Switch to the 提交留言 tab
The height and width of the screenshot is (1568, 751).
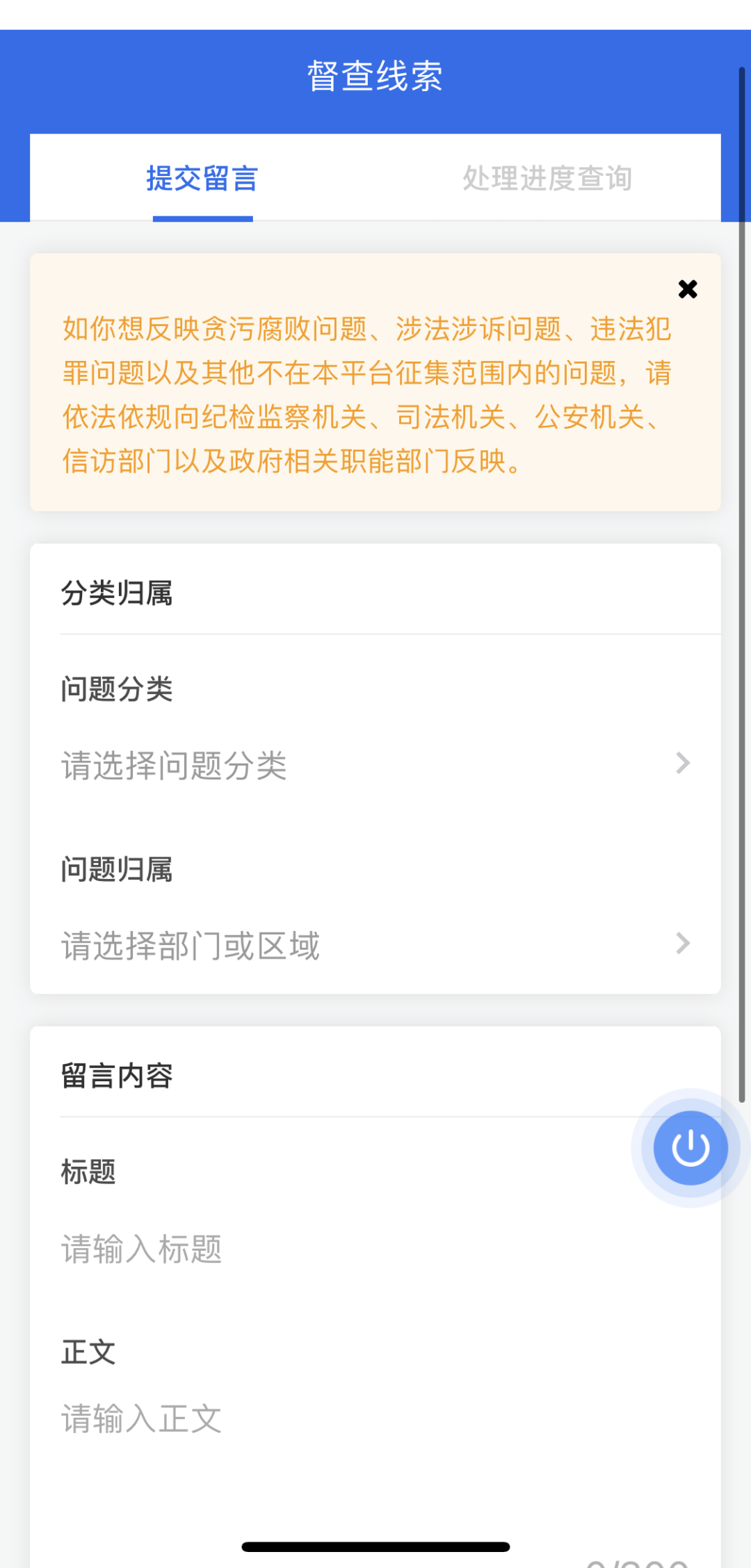pos(202,179)
